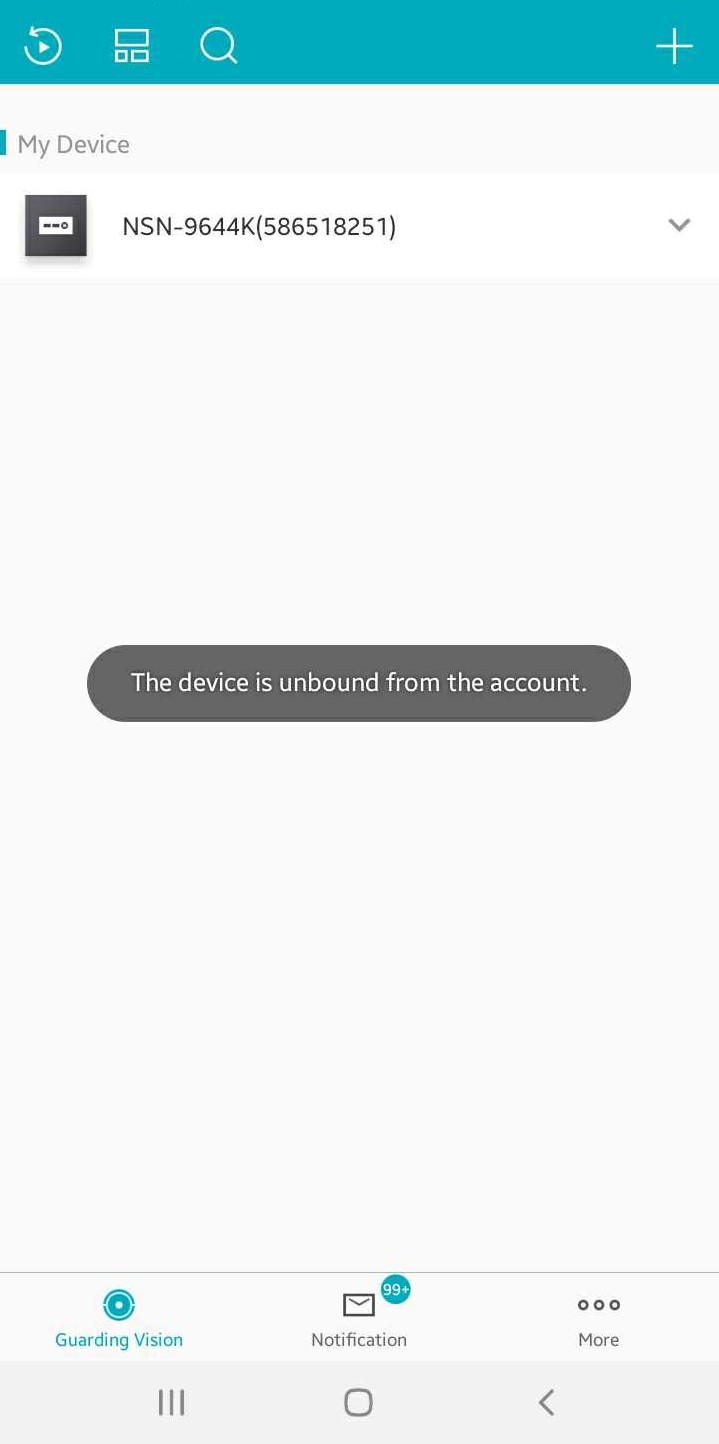Expand the NSN-9644K device chevron

(679, 225)
